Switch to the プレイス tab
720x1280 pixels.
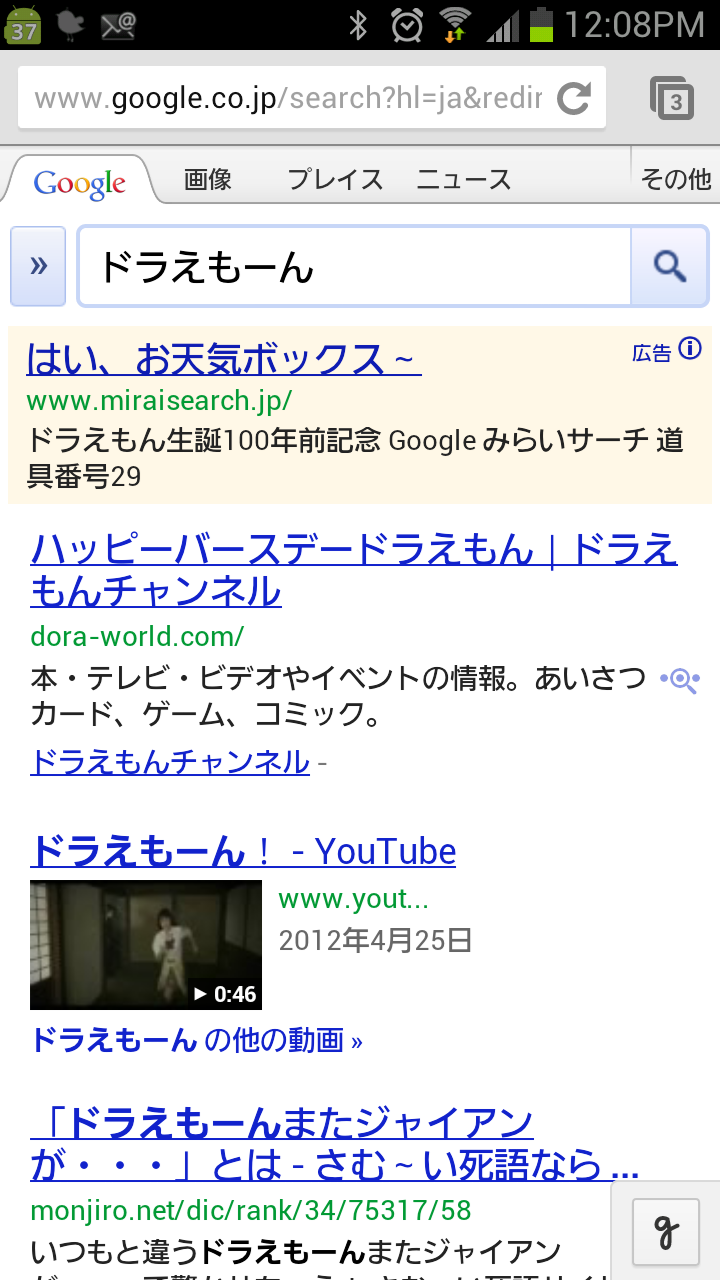pos(335,179)
